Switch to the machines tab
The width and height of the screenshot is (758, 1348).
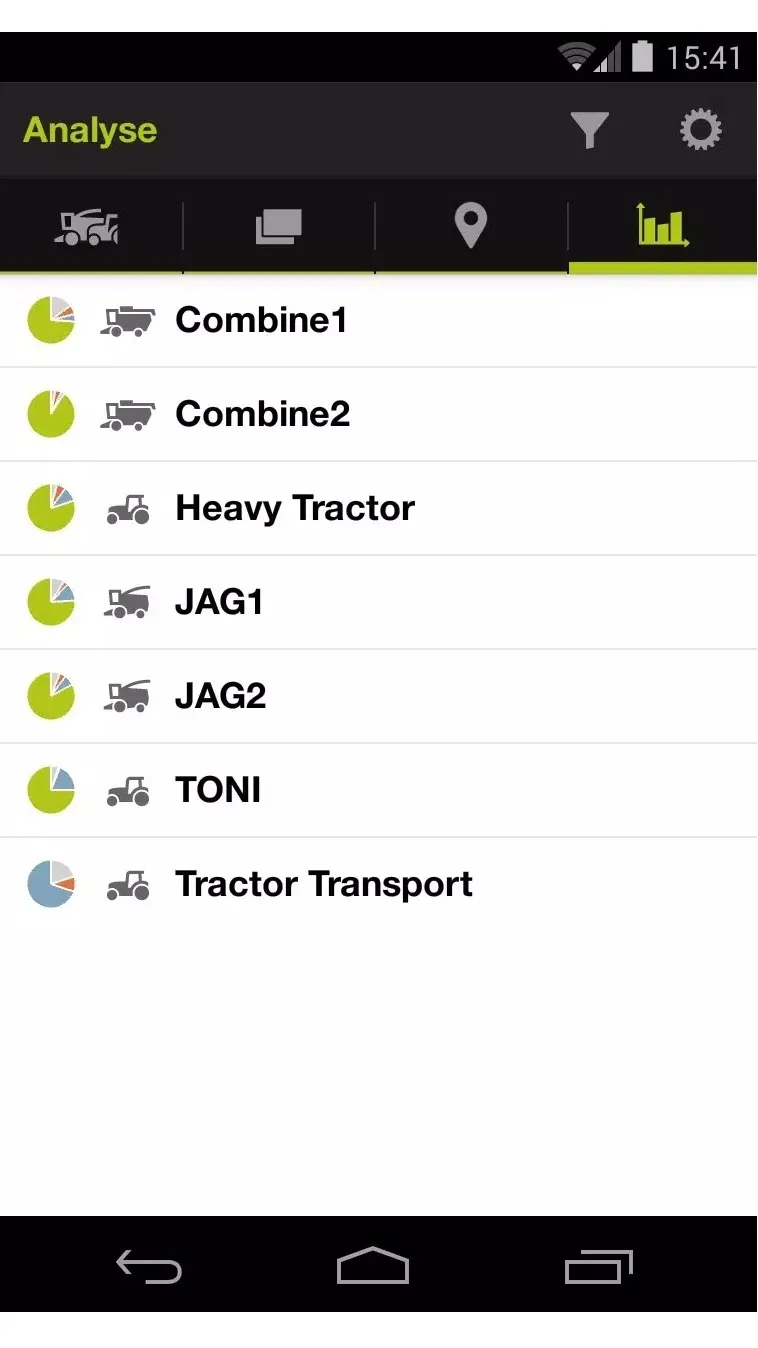click(x=87, y=226)
